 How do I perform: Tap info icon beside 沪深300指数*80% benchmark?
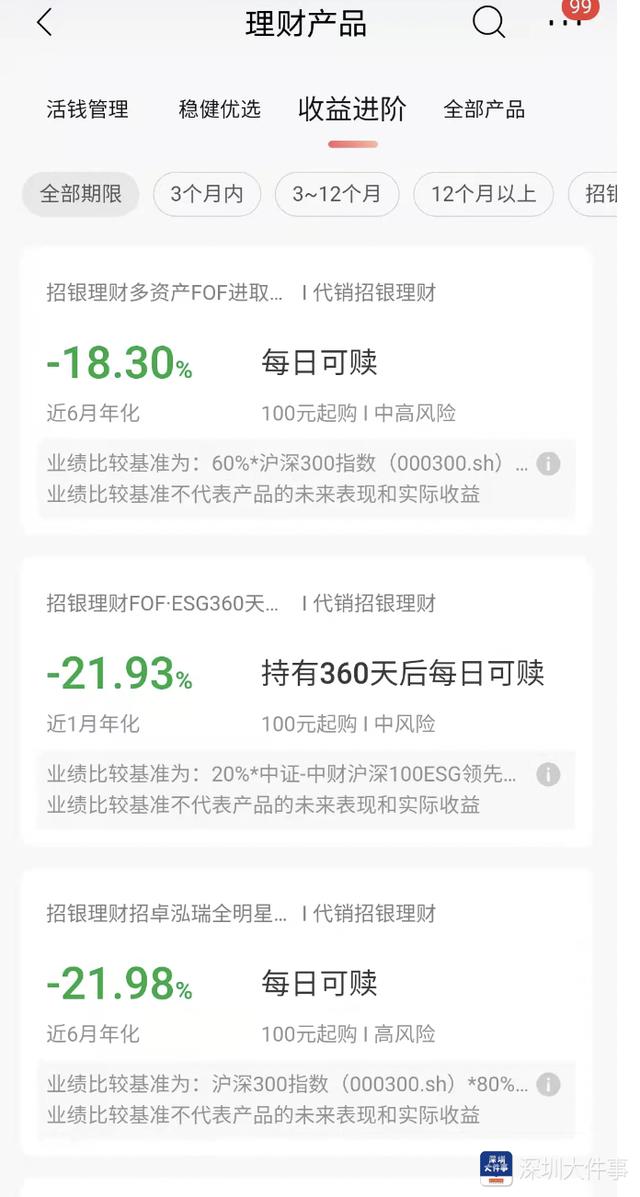point(548,1084)
